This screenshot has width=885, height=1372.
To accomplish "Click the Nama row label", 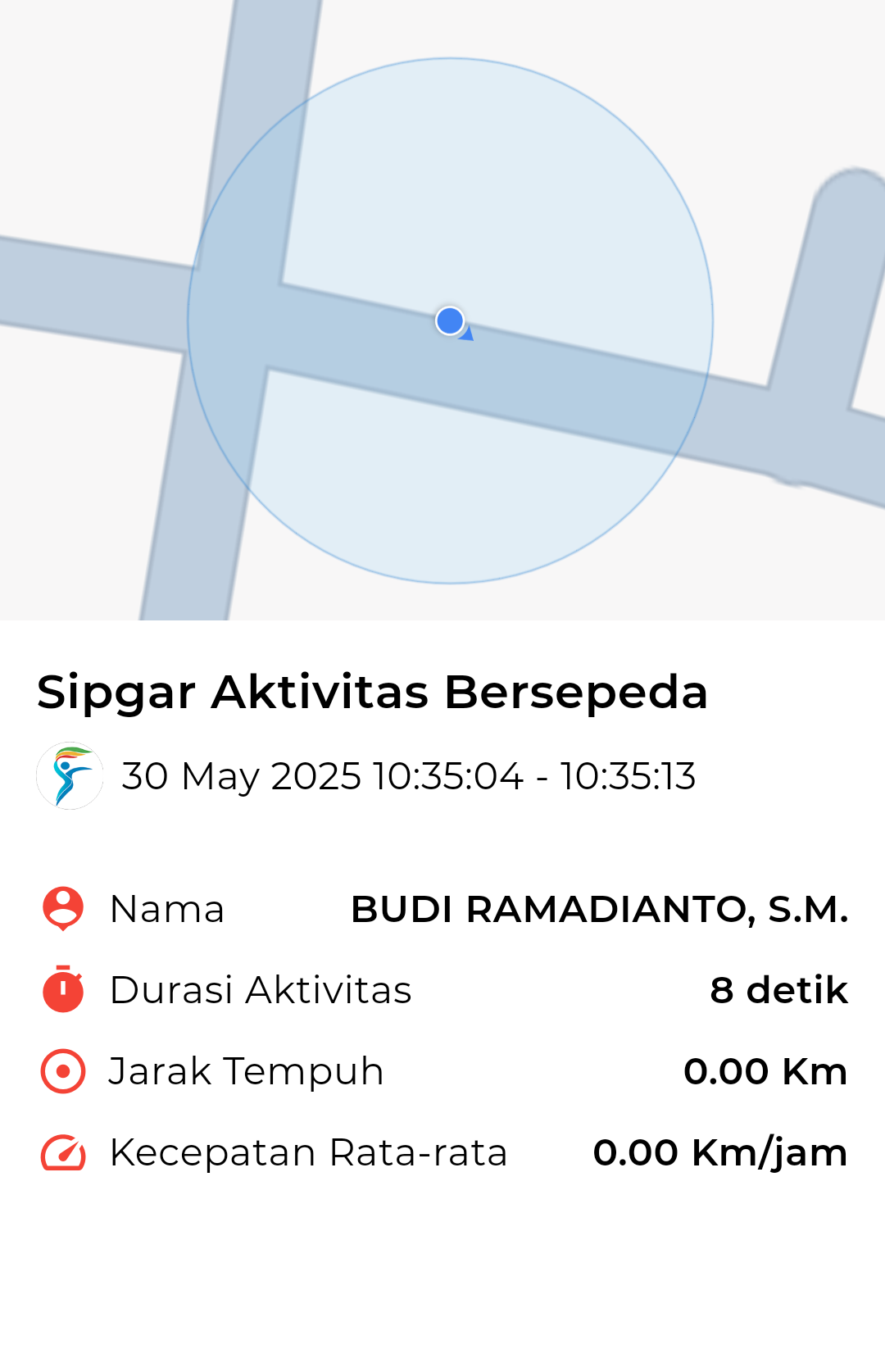I will click(x=167, y=910).
